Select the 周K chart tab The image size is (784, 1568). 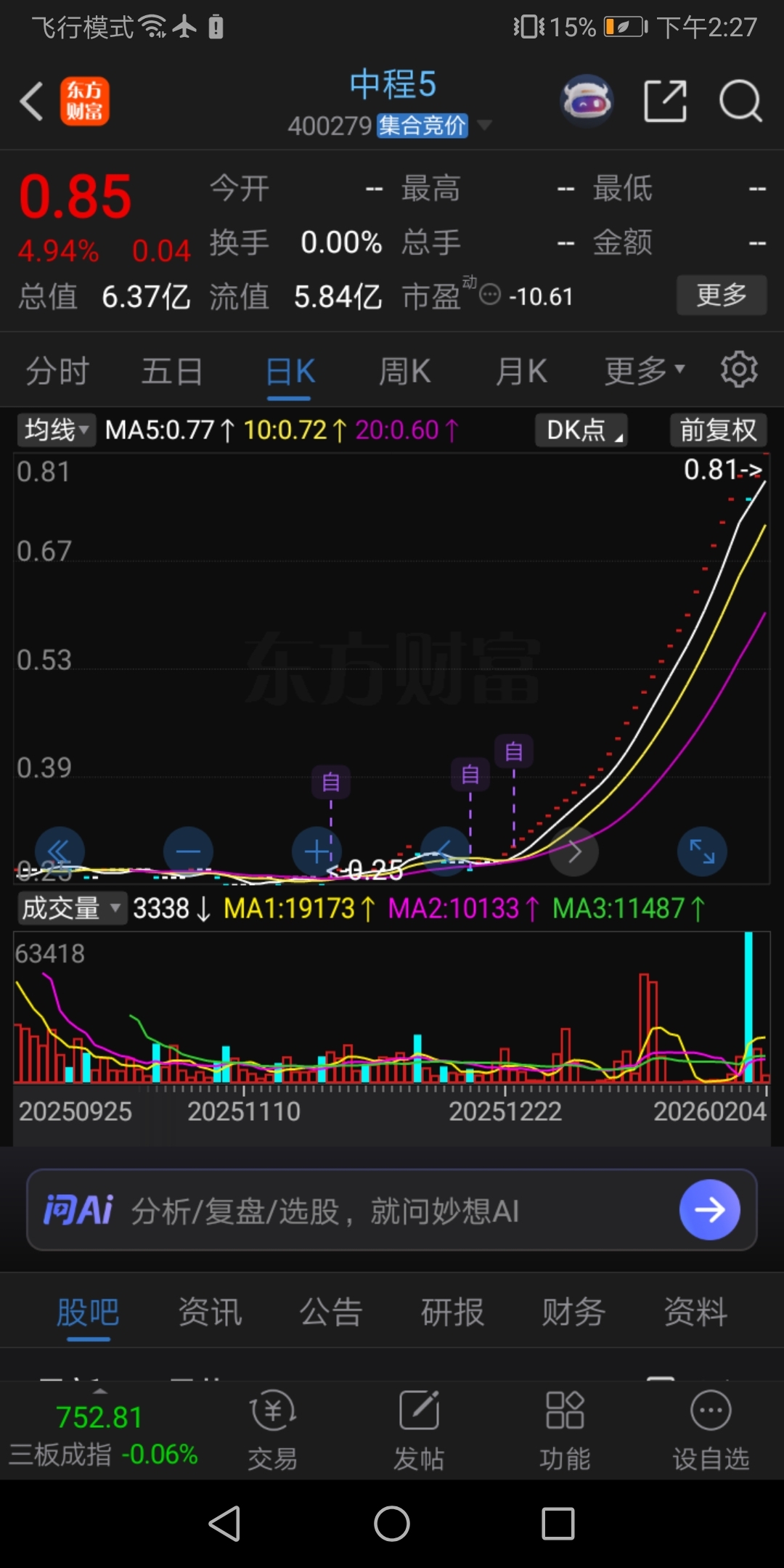coord(404,372)
